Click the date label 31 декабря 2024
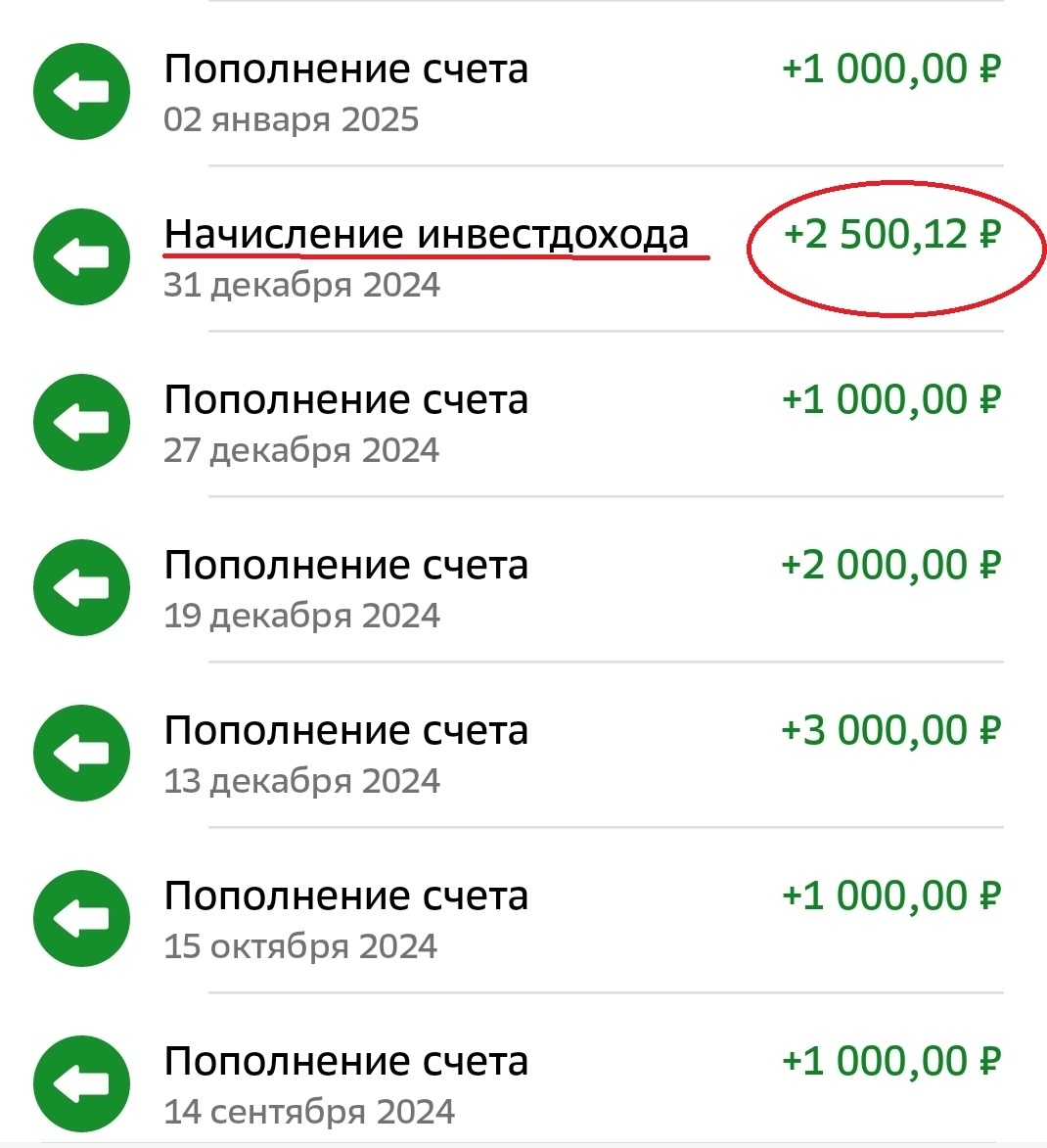This screenshot has width=1047, height=1148. click(x=303, y=285)
